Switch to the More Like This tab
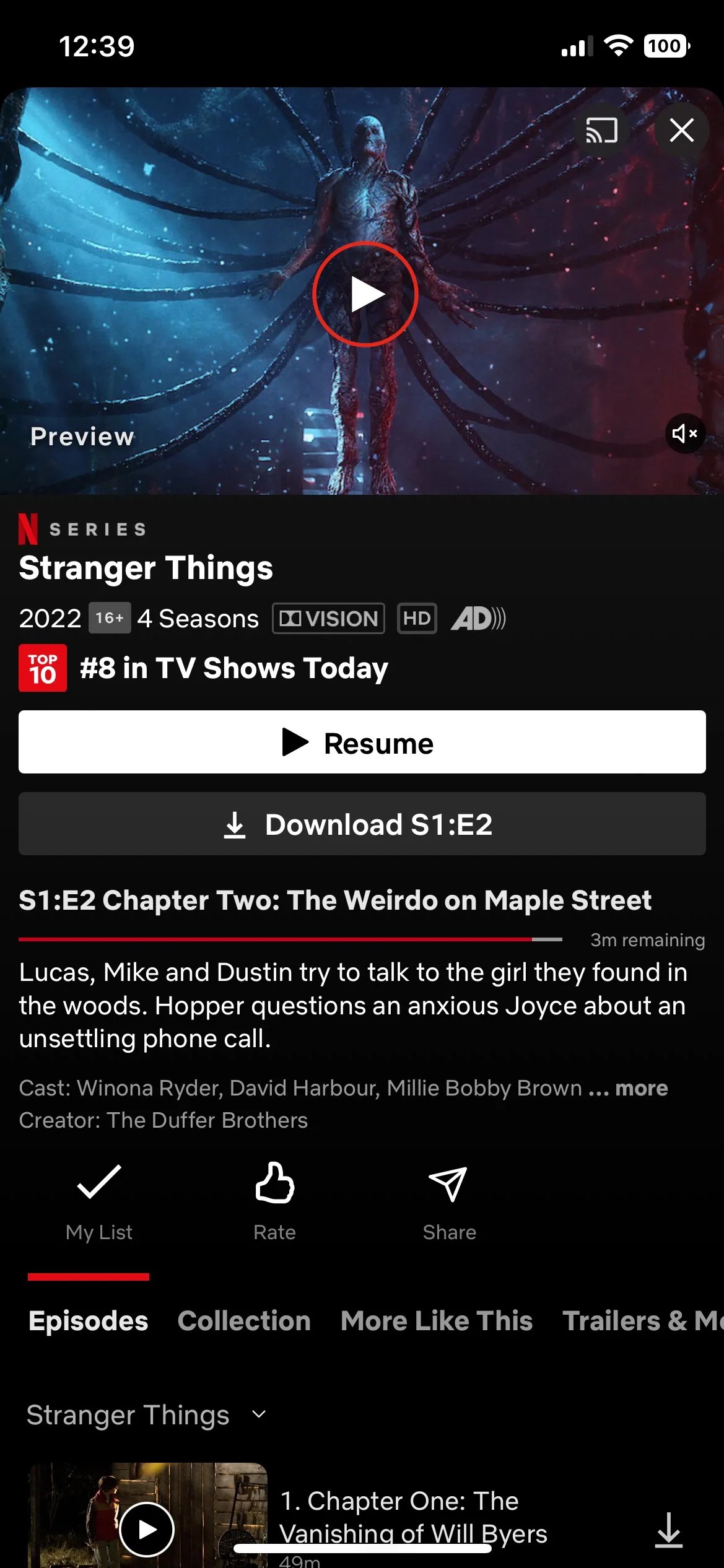 point(437,1321)
